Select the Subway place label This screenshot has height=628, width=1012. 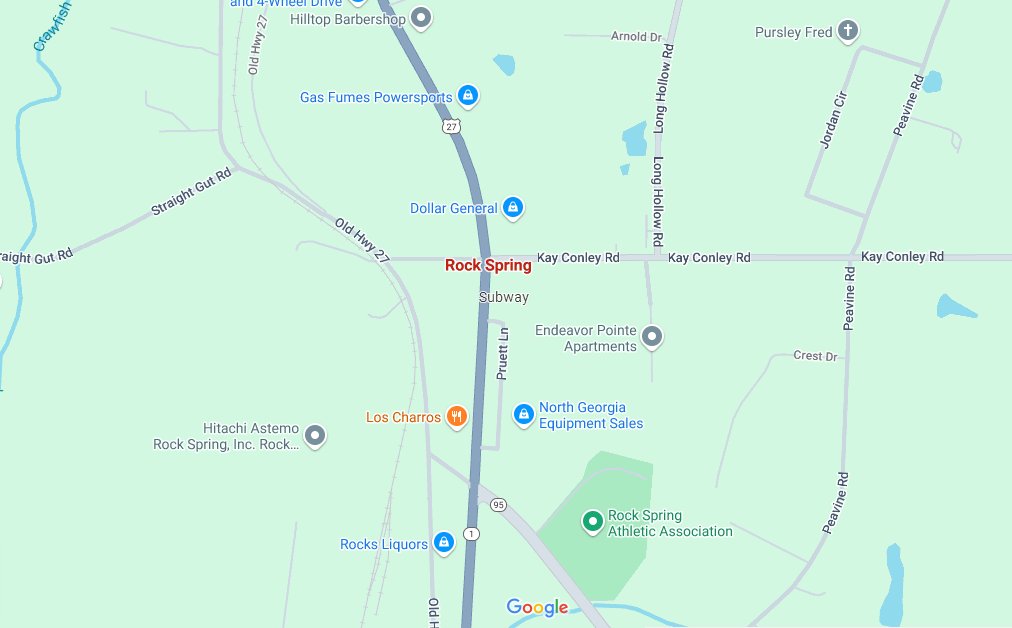(x=503, y=297)
